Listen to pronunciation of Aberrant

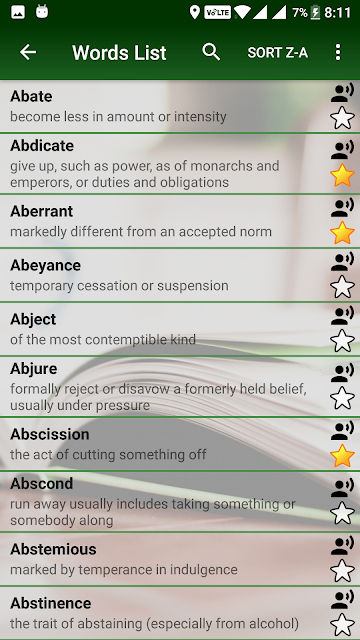click(x=342, y=208)
